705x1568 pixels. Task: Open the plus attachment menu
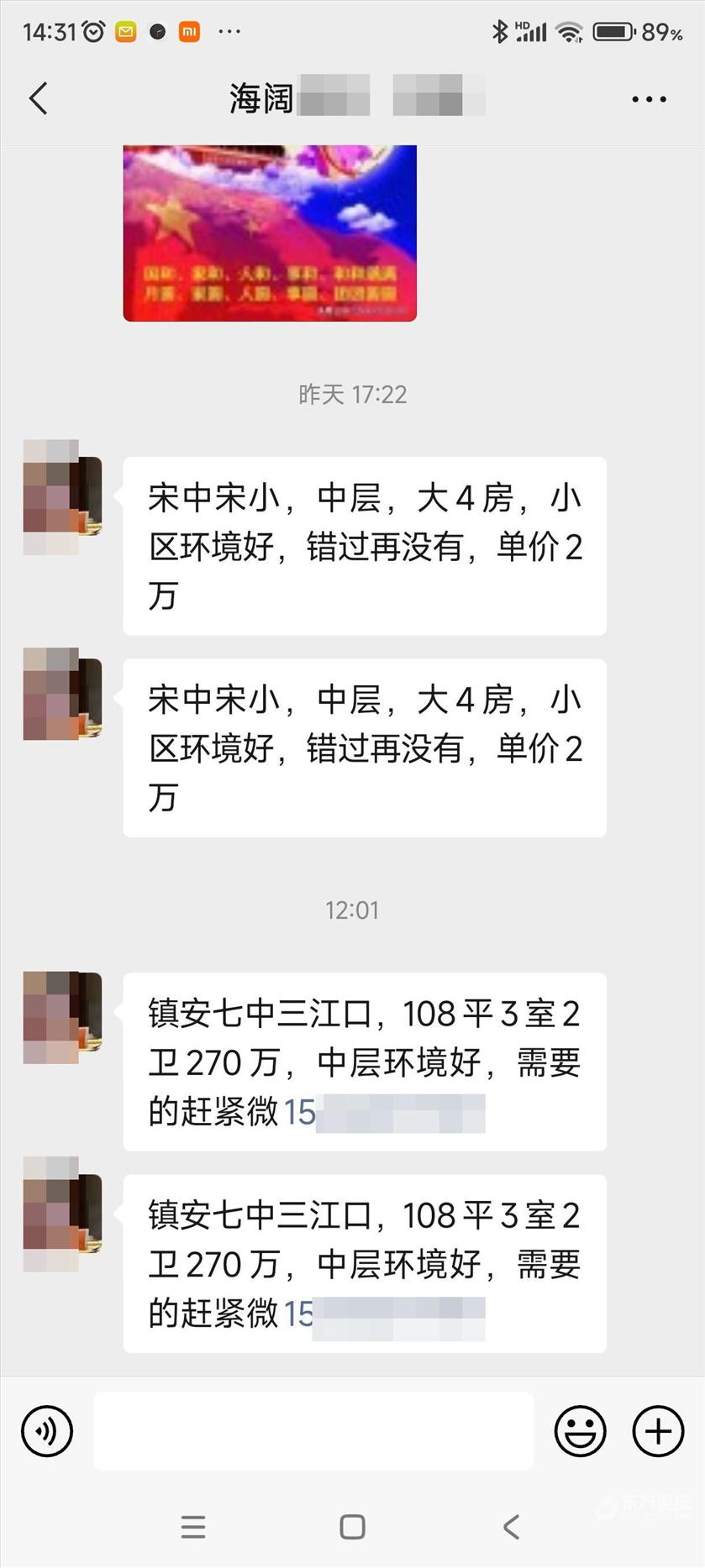tap(658, 1430)
